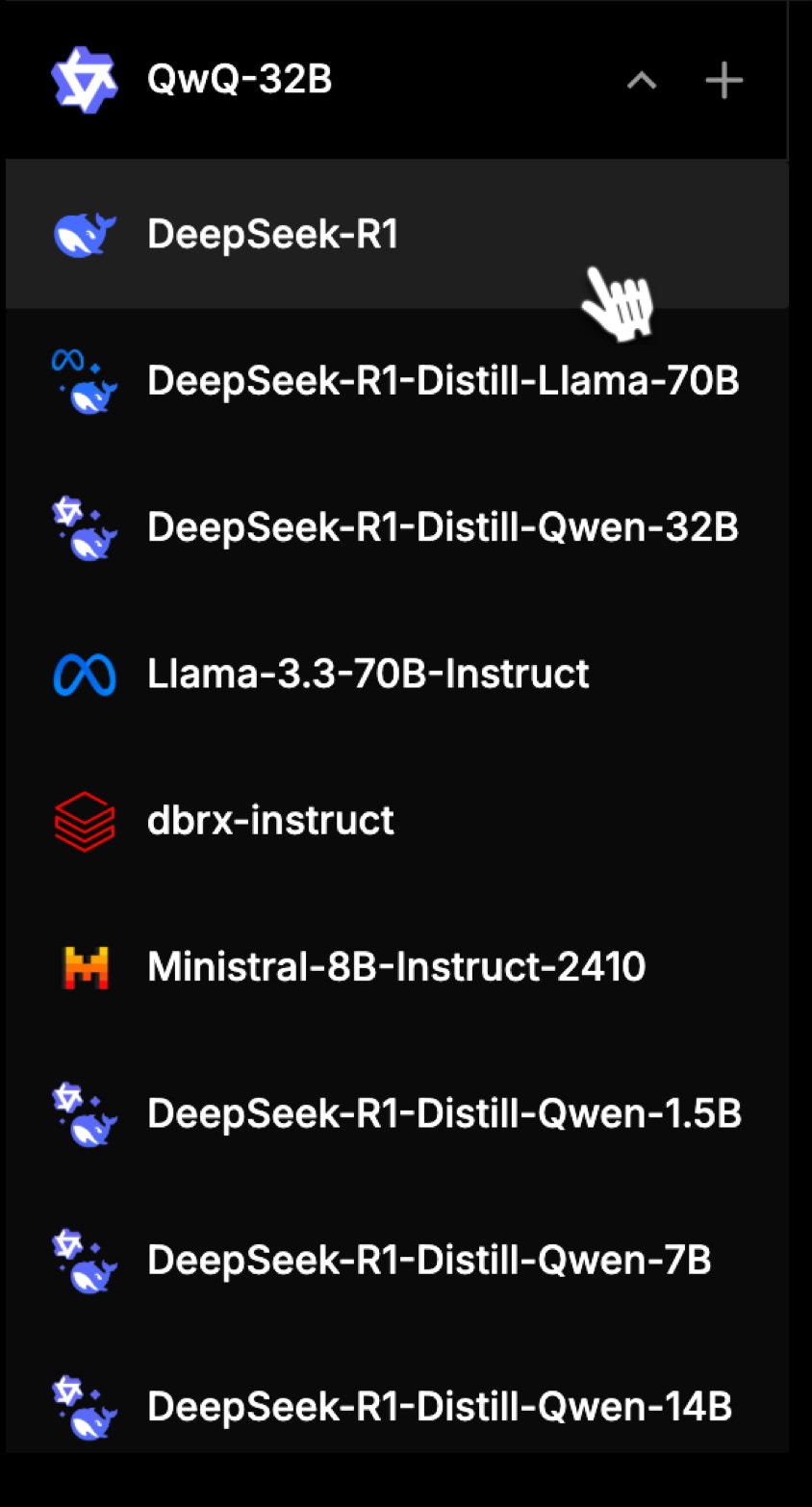Choose DeepSeek-R1-Distill-Llama-70B from the list

[x=397, y=381]
